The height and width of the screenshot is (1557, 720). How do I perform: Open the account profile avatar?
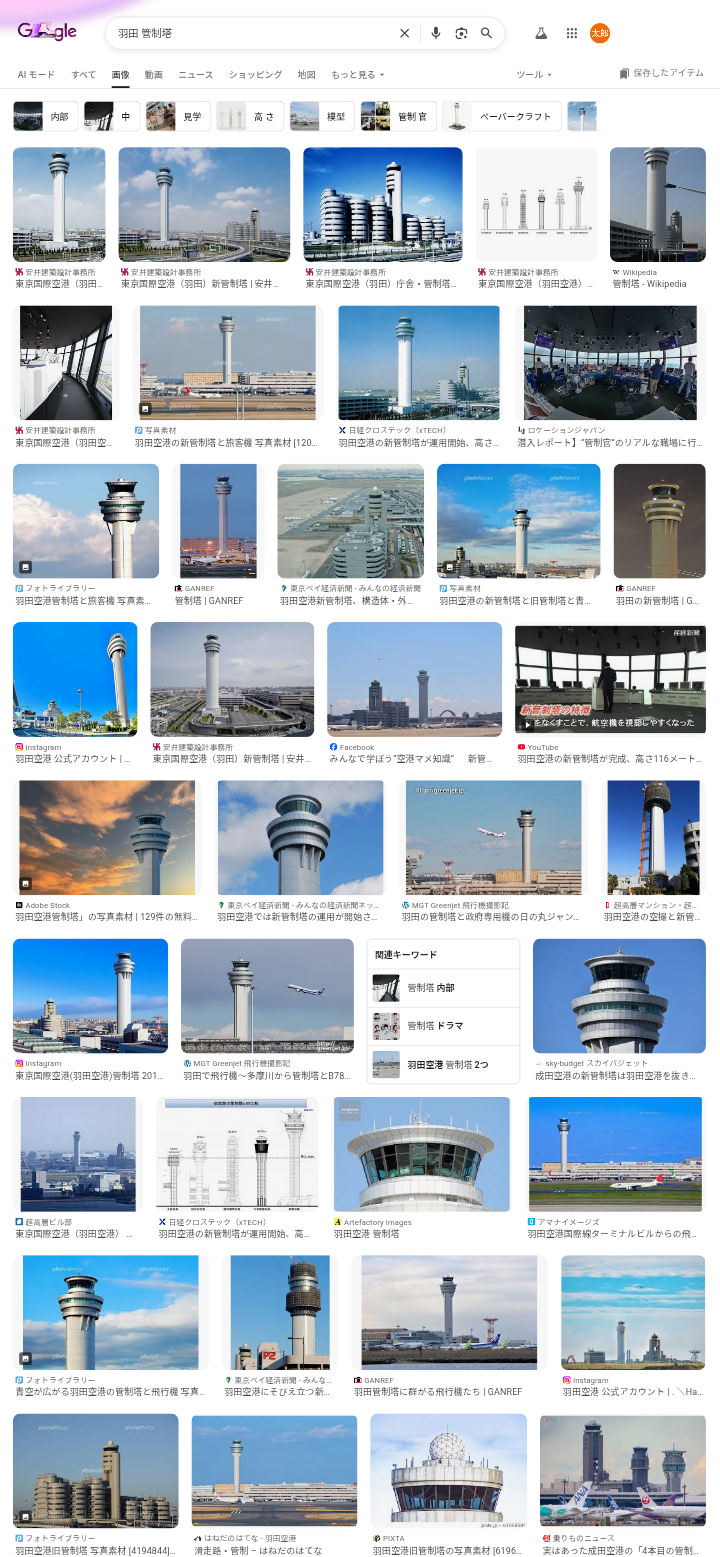coord(600,33)
